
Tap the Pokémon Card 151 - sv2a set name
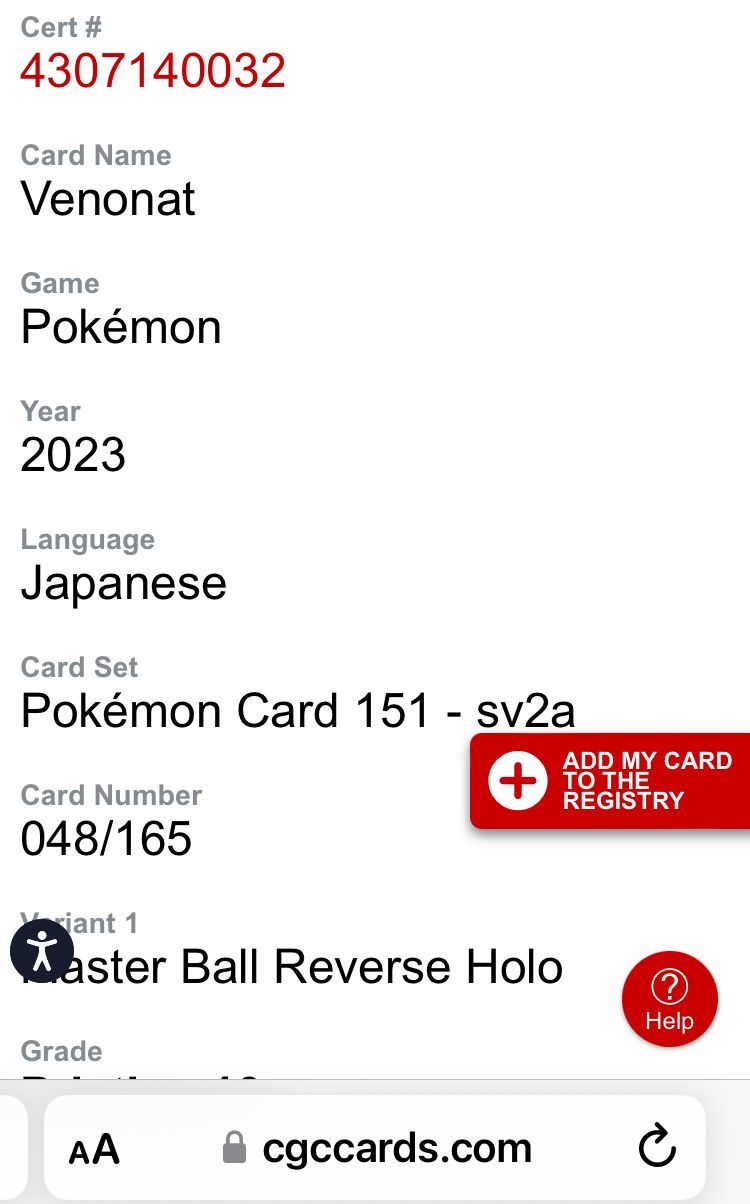point(298,710)
